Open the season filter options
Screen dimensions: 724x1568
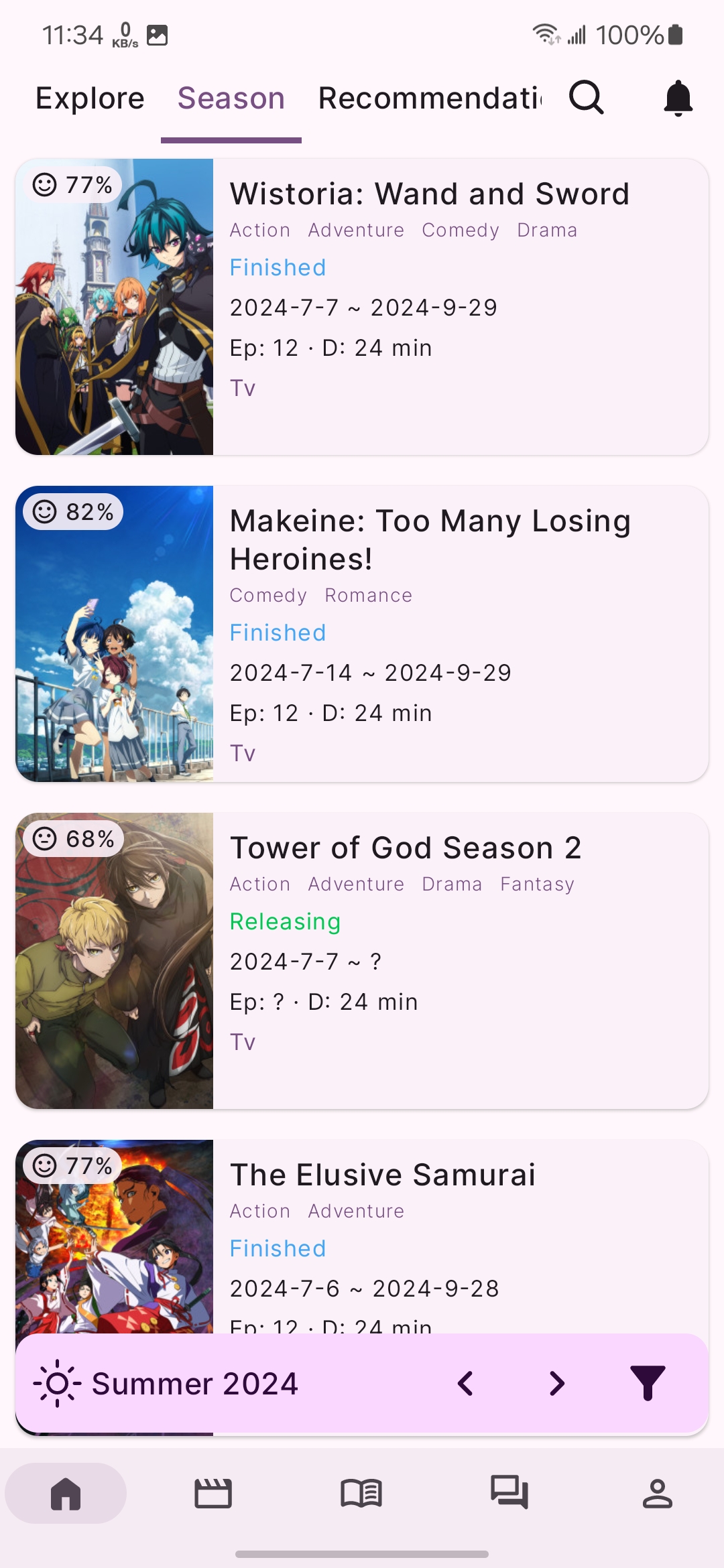648,1384
